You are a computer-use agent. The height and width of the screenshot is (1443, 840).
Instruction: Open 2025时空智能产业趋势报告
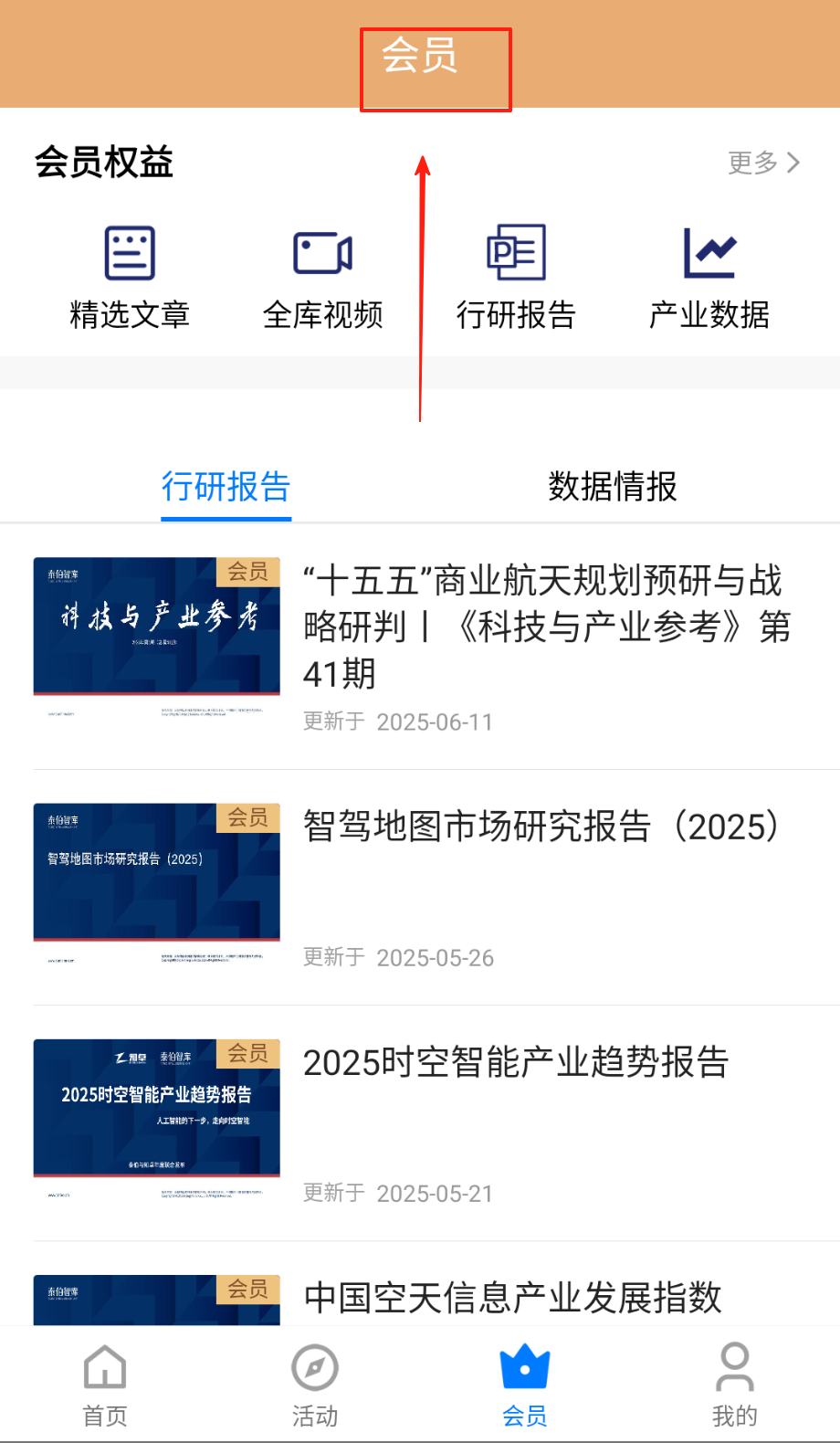[x=516, y=1062]
